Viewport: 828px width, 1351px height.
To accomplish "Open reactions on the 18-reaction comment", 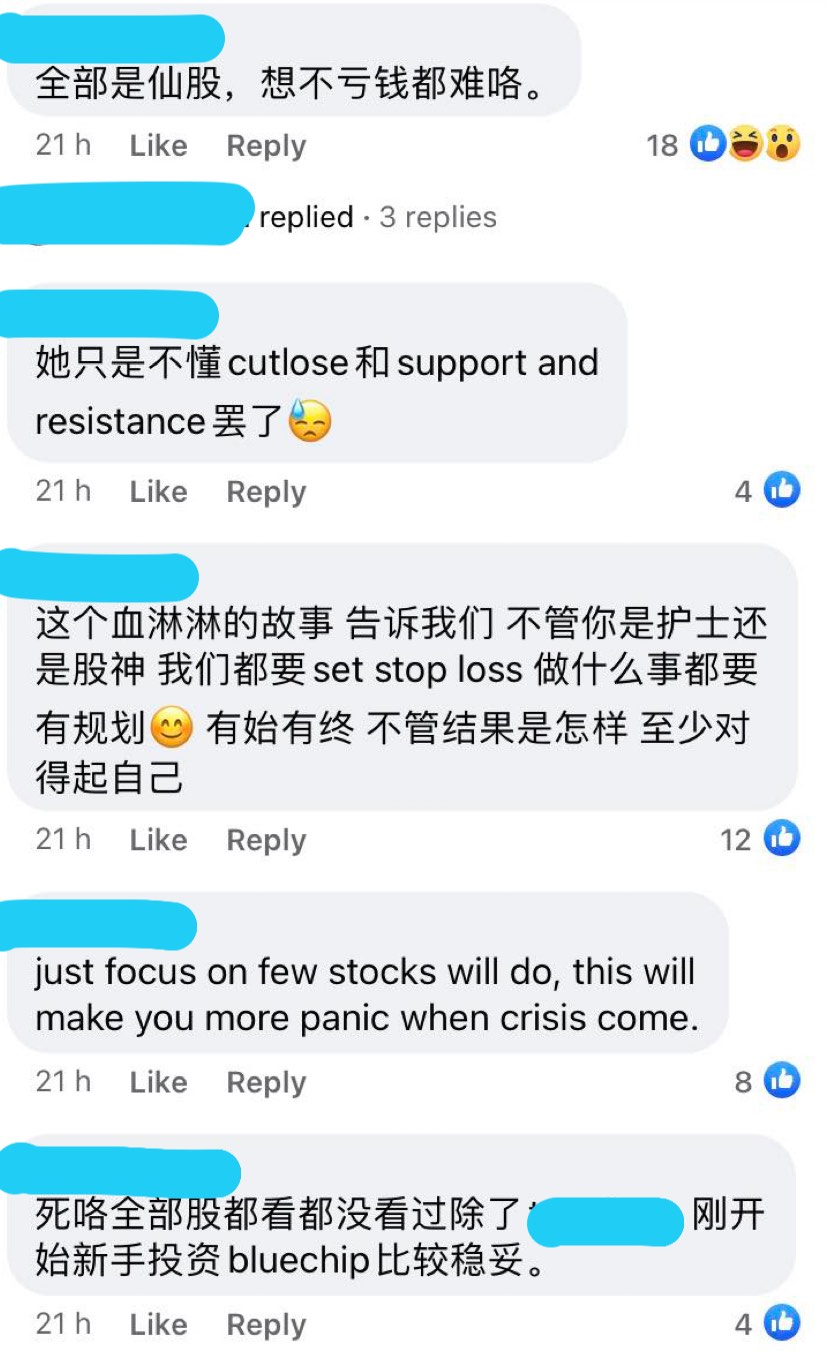I will click(724, 145).
